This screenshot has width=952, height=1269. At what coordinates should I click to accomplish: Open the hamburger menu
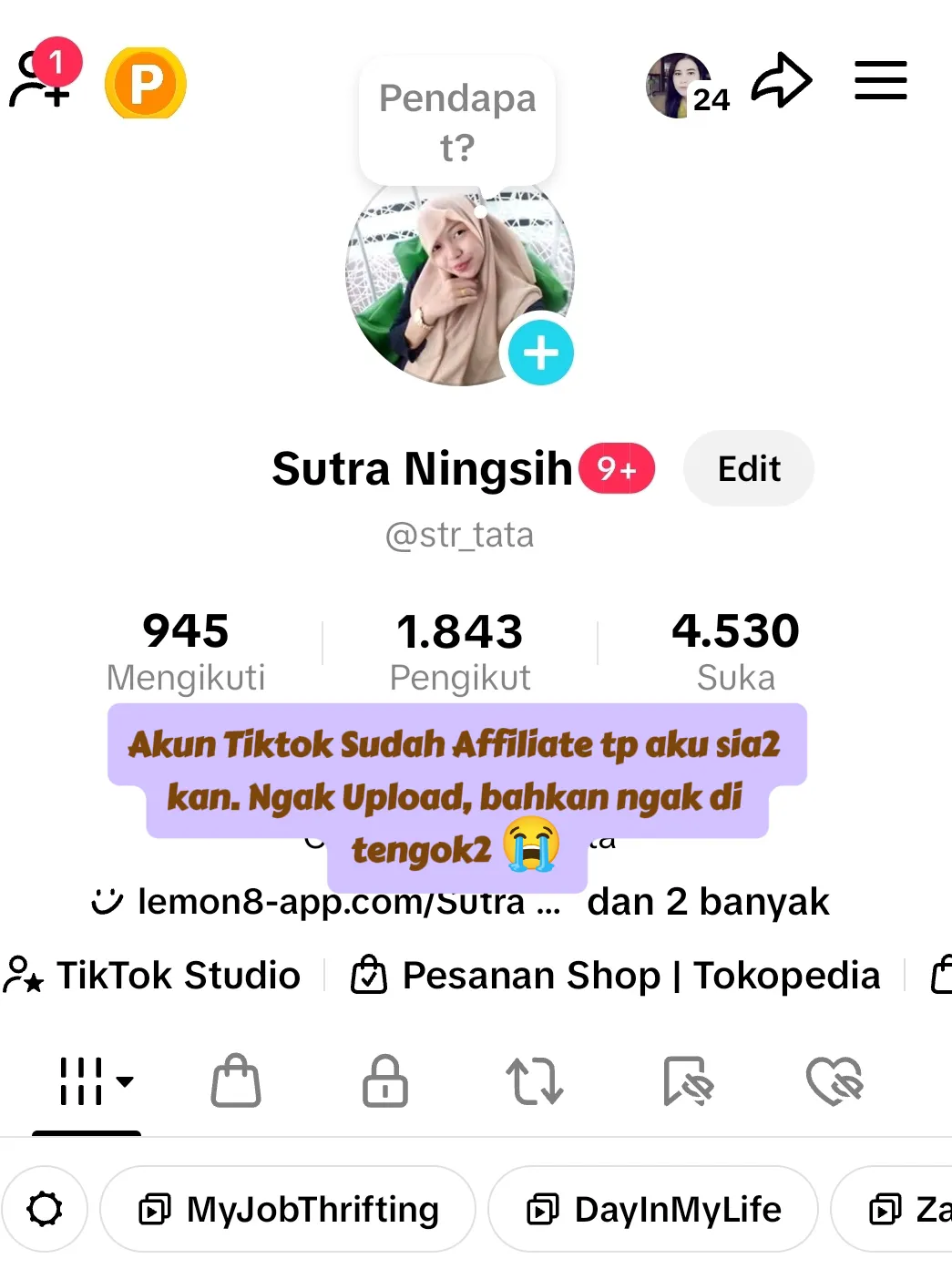880,80
